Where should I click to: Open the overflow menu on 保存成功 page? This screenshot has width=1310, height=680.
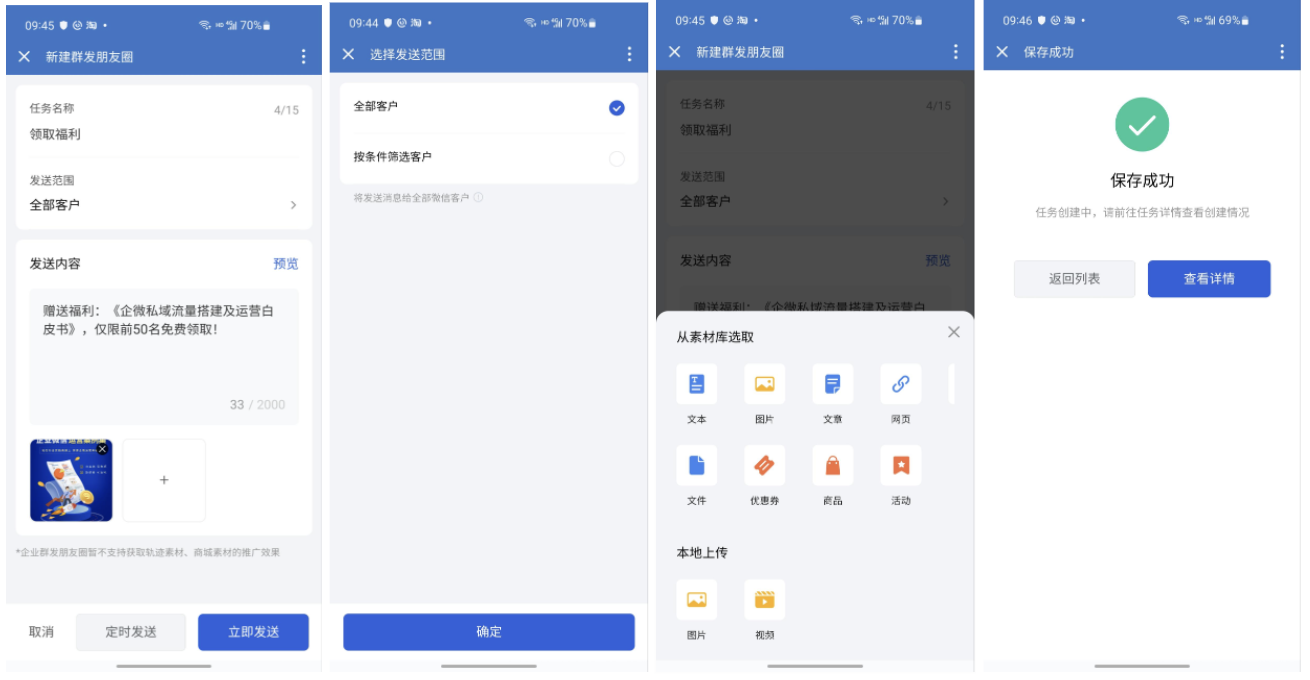coord(1282,52)
